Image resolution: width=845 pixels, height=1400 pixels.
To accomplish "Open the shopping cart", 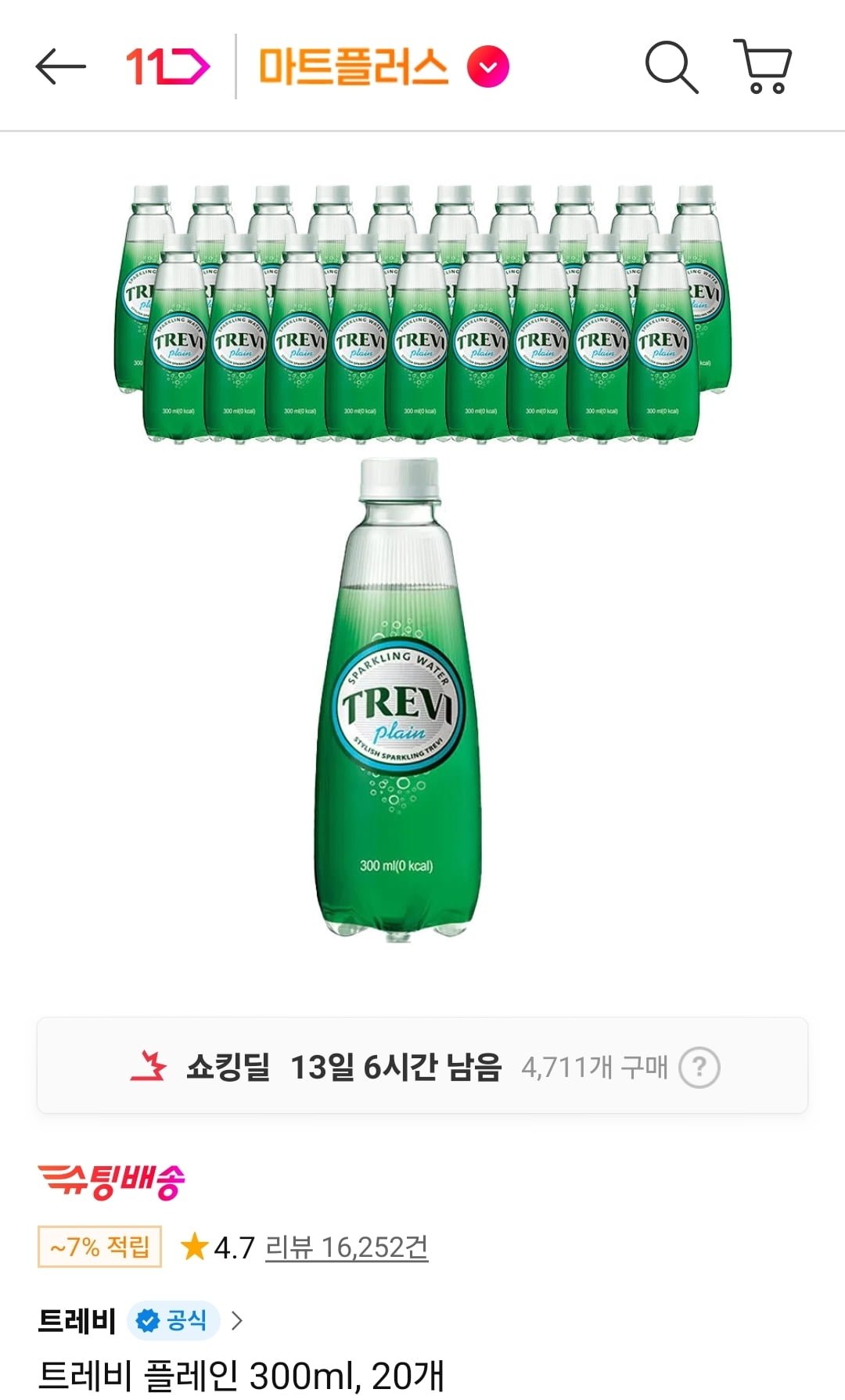I will (x=763, y=66).
